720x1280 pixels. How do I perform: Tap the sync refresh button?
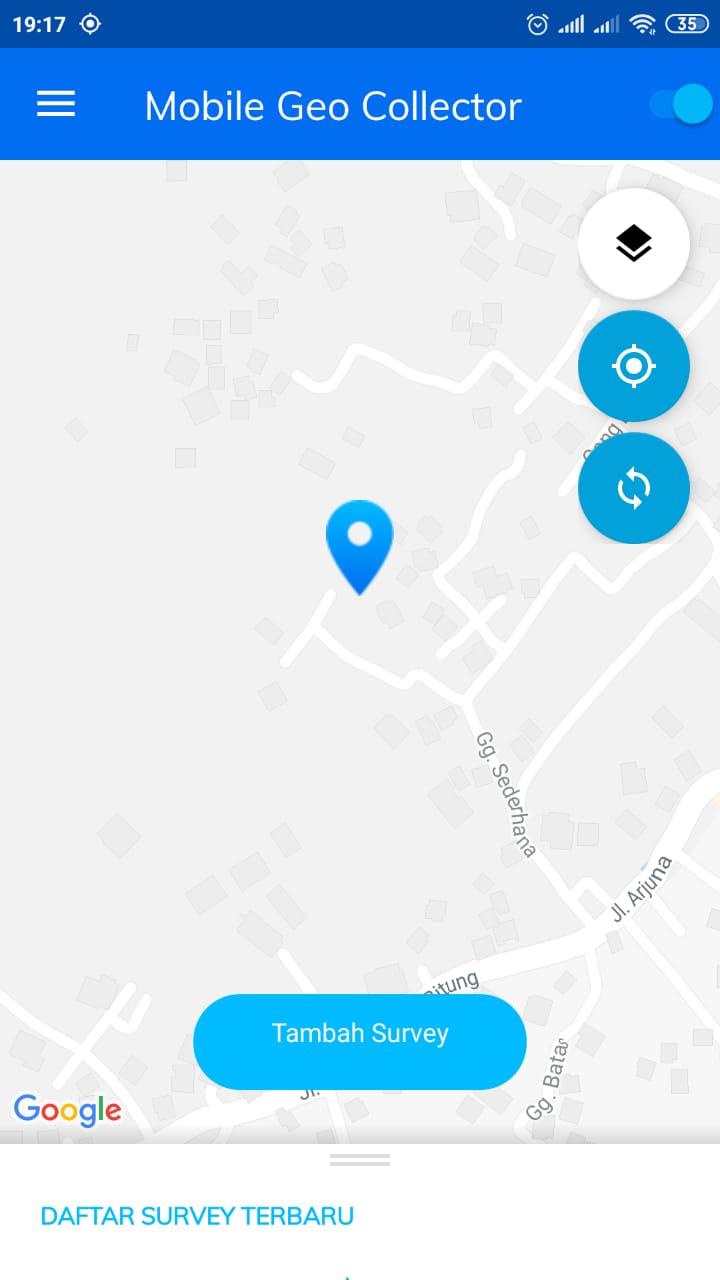click(x=634, y=488)
